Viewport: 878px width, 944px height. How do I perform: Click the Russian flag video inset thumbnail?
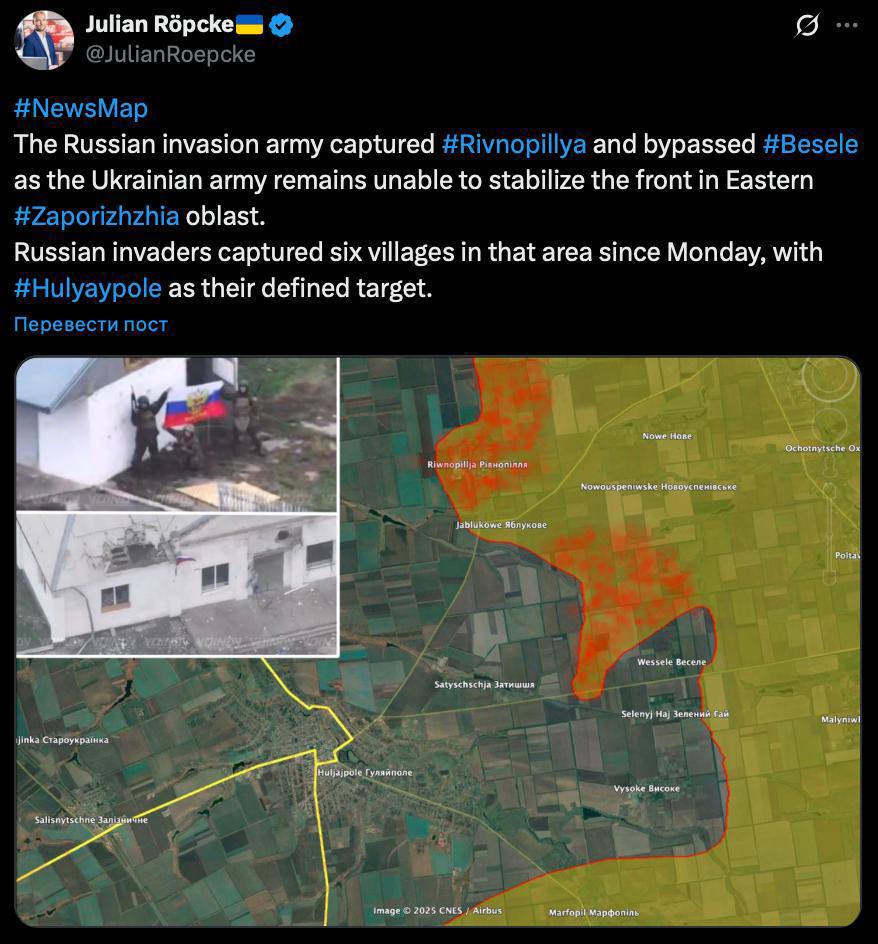180,435
